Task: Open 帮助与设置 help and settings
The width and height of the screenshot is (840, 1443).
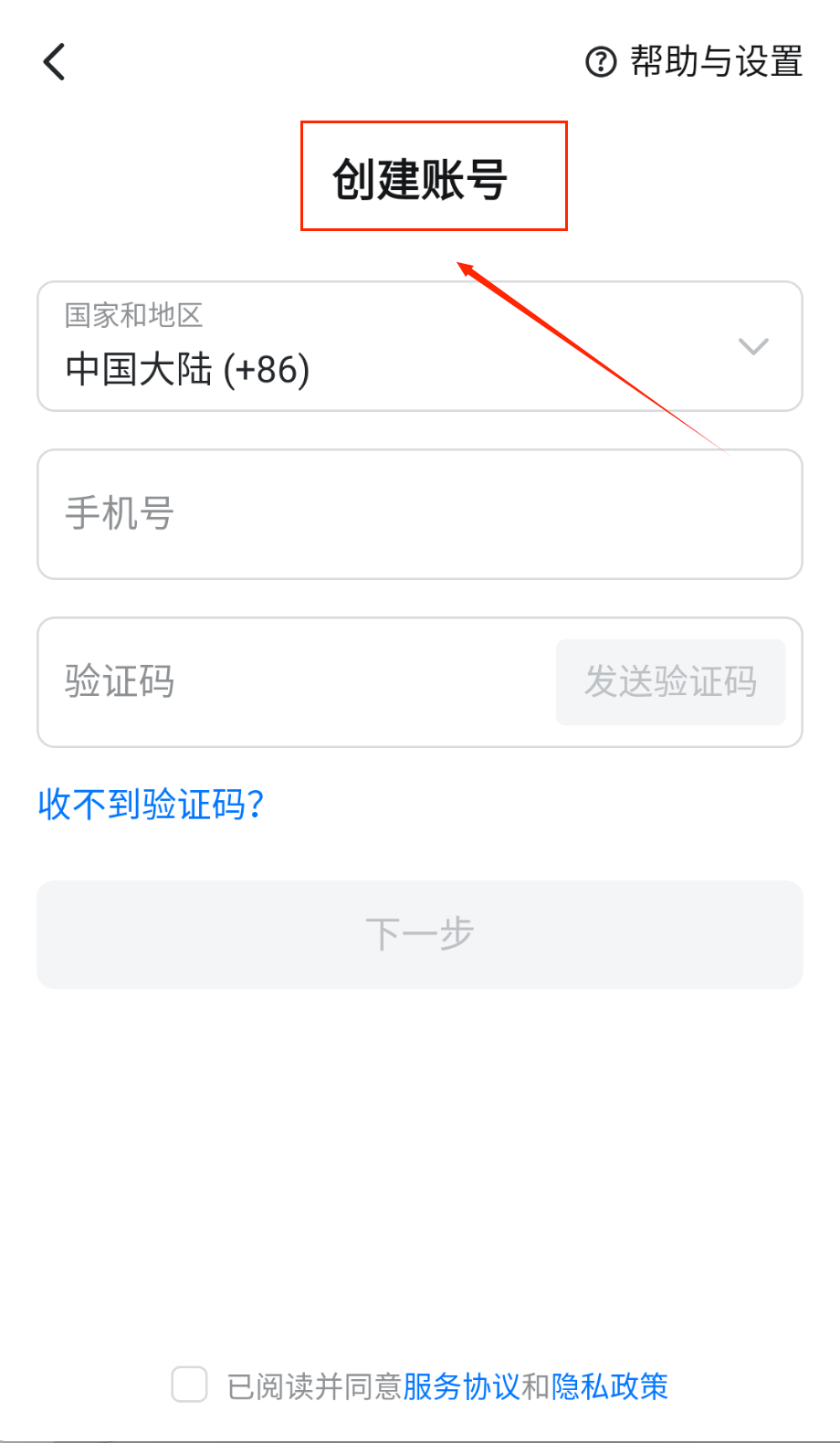Action: [695, 62]
